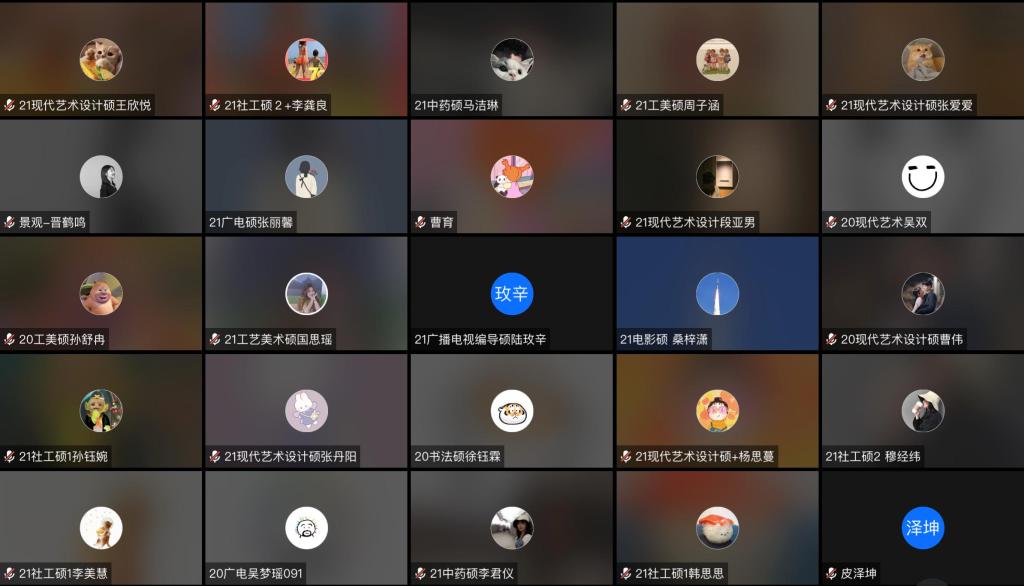Tap the 21社工硕2 穆经纬 tile

pyautogui.click(x=922, y=410)
